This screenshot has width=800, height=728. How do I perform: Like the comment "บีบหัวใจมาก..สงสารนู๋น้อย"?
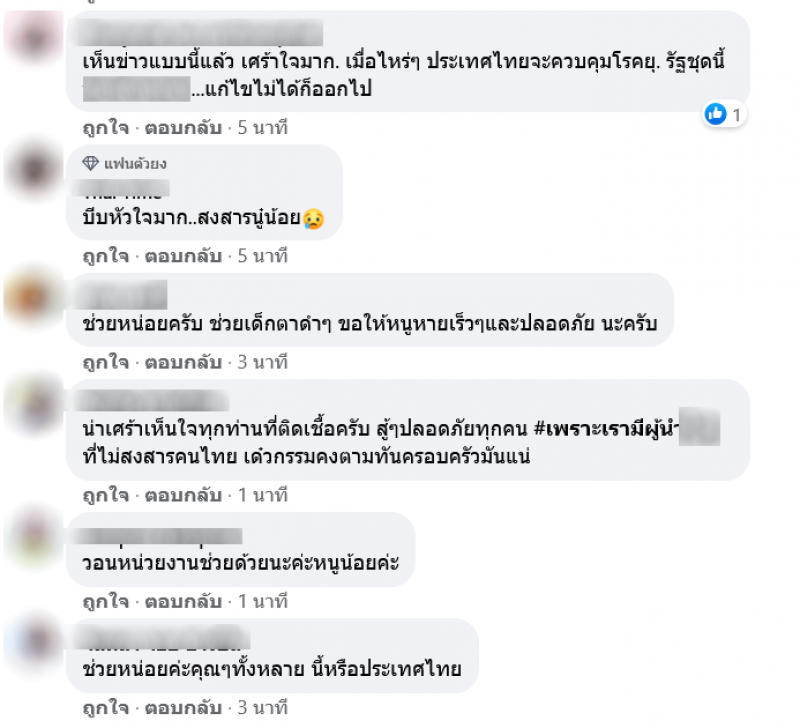[105, 255]
